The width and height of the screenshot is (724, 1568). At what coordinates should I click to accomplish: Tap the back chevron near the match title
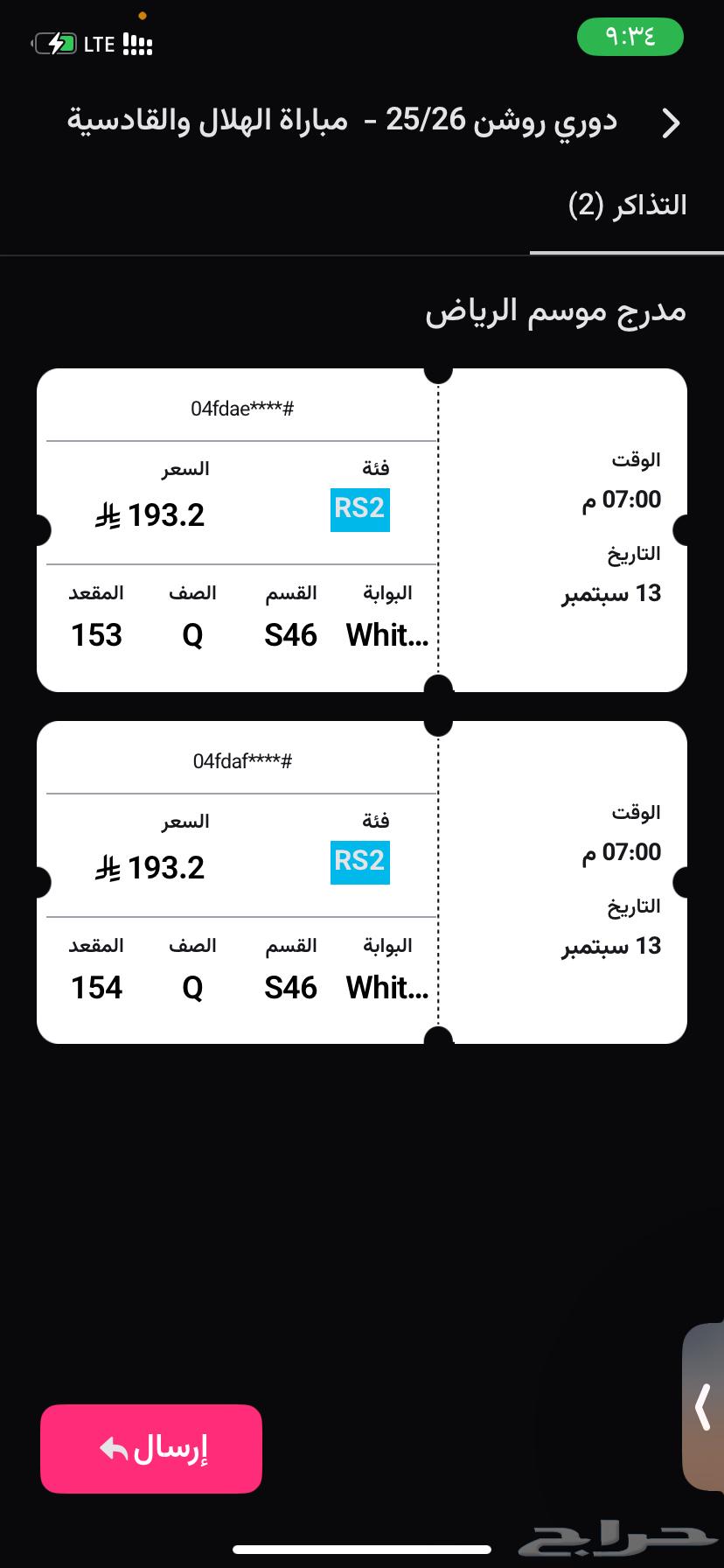click(672, 122)
